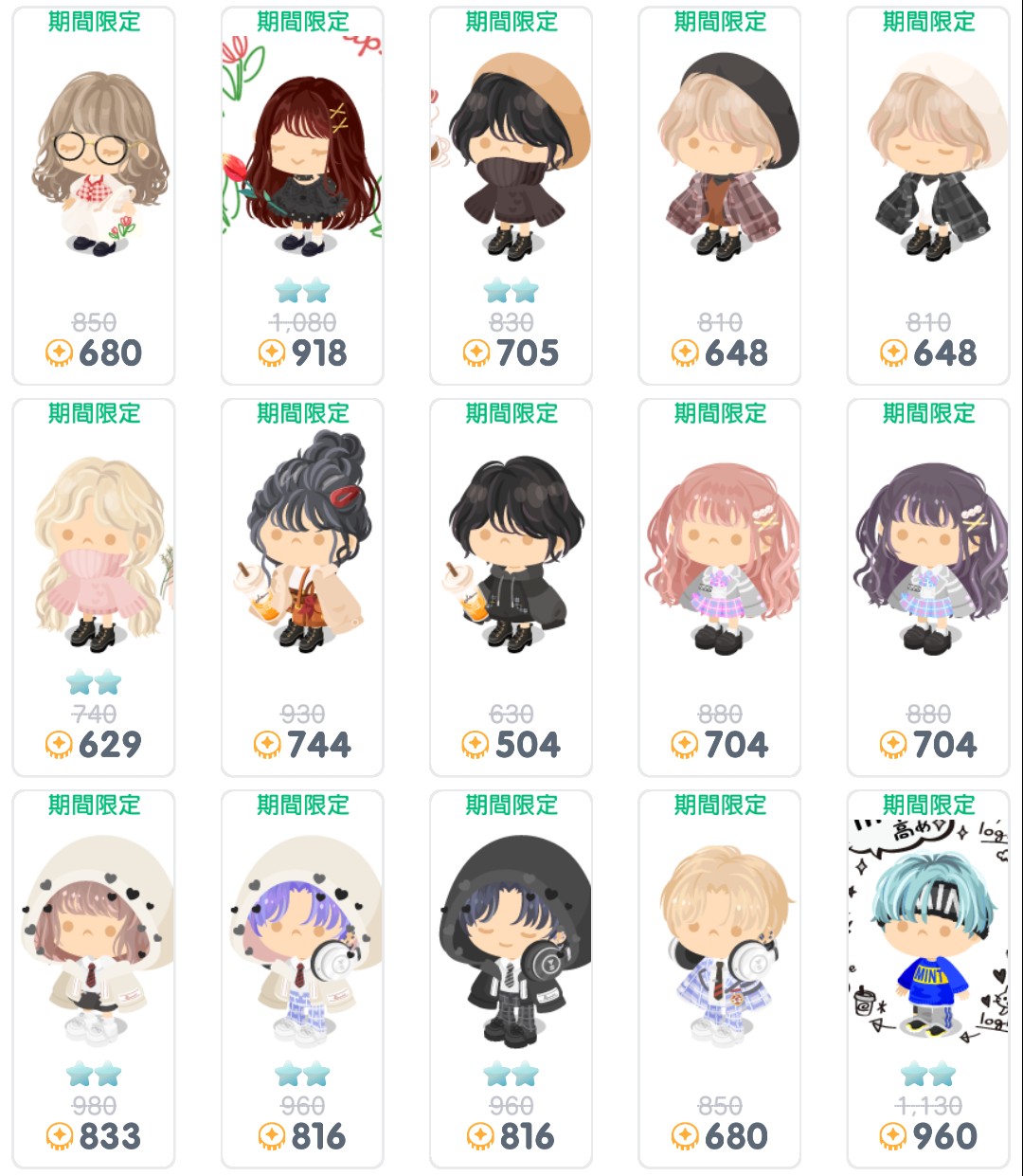Choose the pink-haired 704-coin outfit
Screen dimensions: 1023x1176
(x=719, y=559)
